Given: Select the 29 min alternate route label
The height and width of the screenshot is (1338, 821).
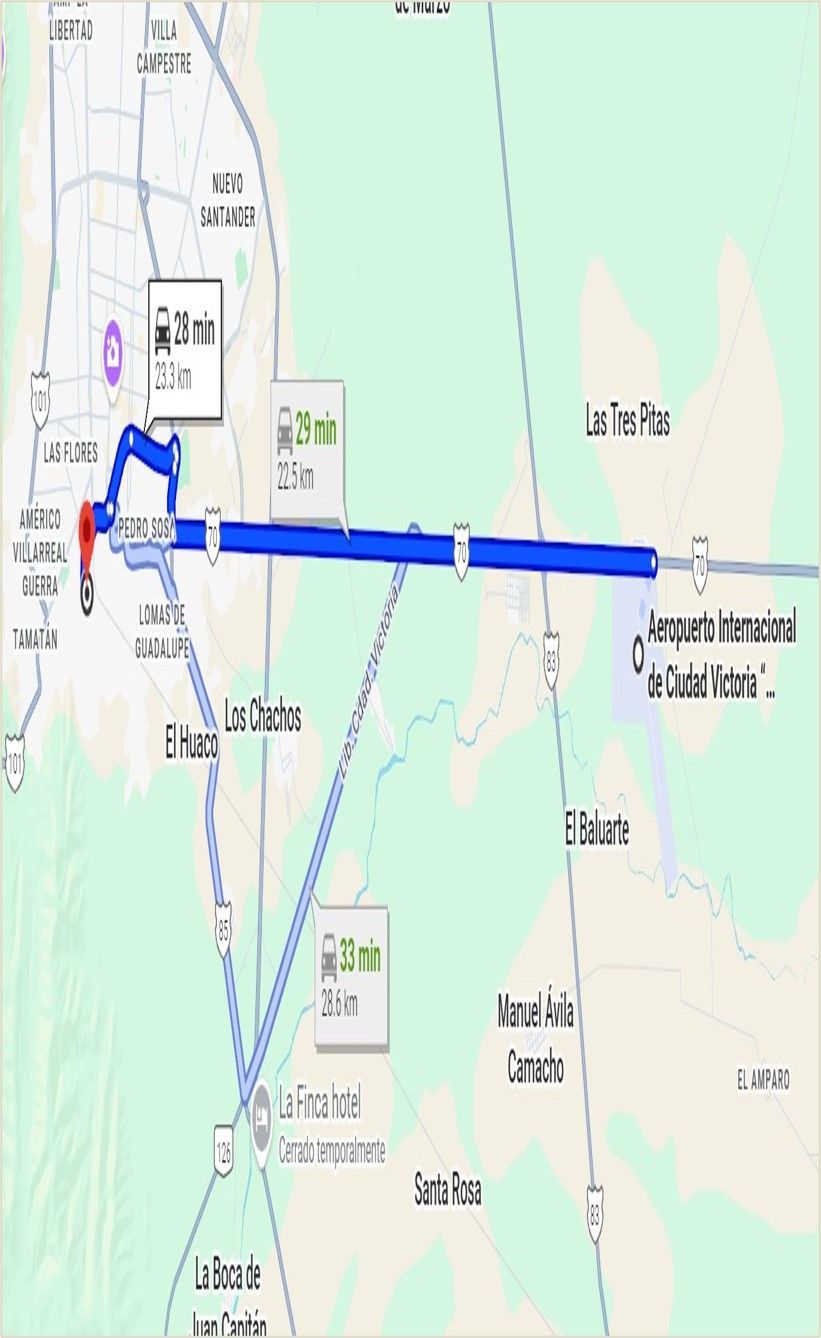Looking at the screenshot, I should click(x=307, y=450).
